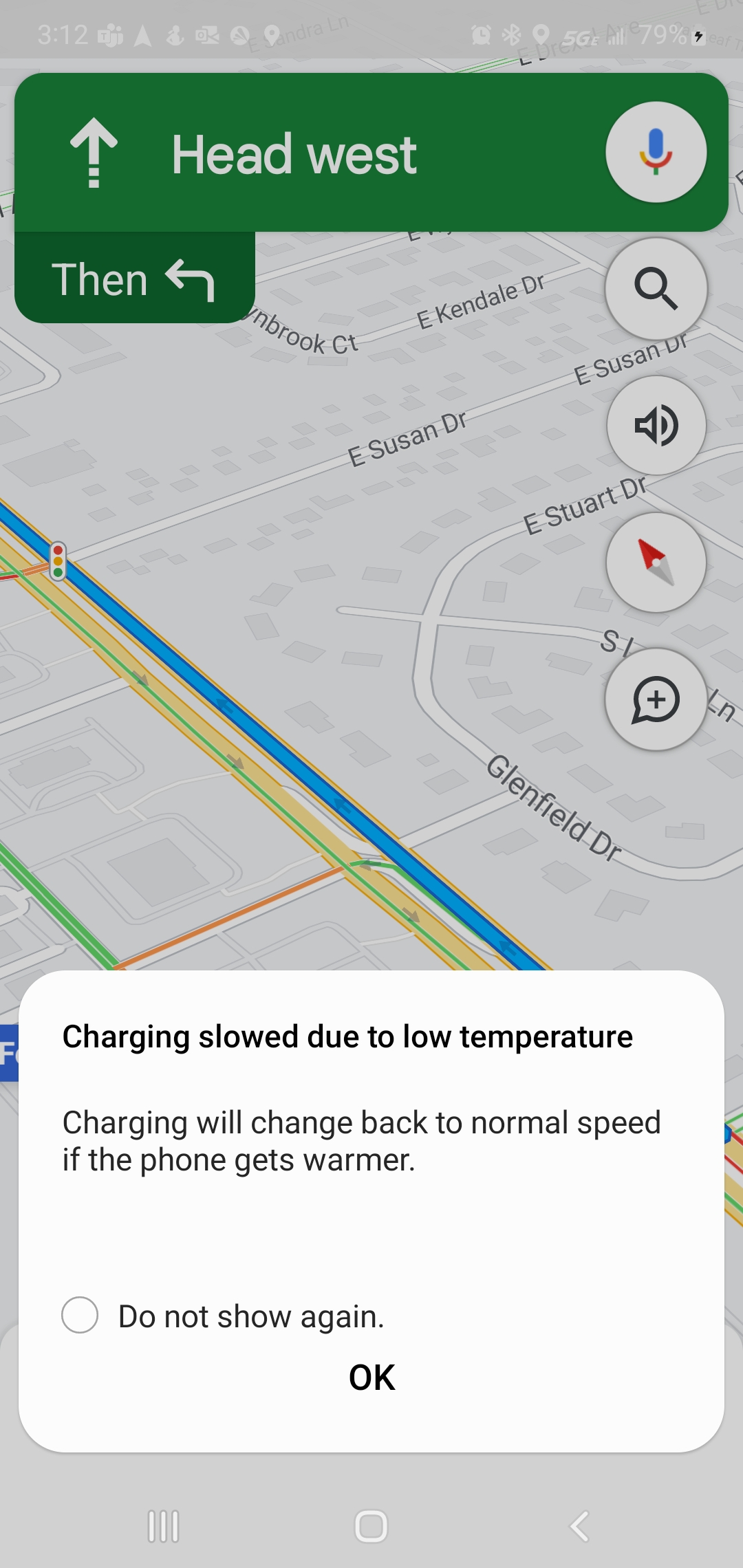Screen dimensions: 743x1568
Task: Select the "Do not show again" option
Action: pyautogui.click(x=80, y=1315)
